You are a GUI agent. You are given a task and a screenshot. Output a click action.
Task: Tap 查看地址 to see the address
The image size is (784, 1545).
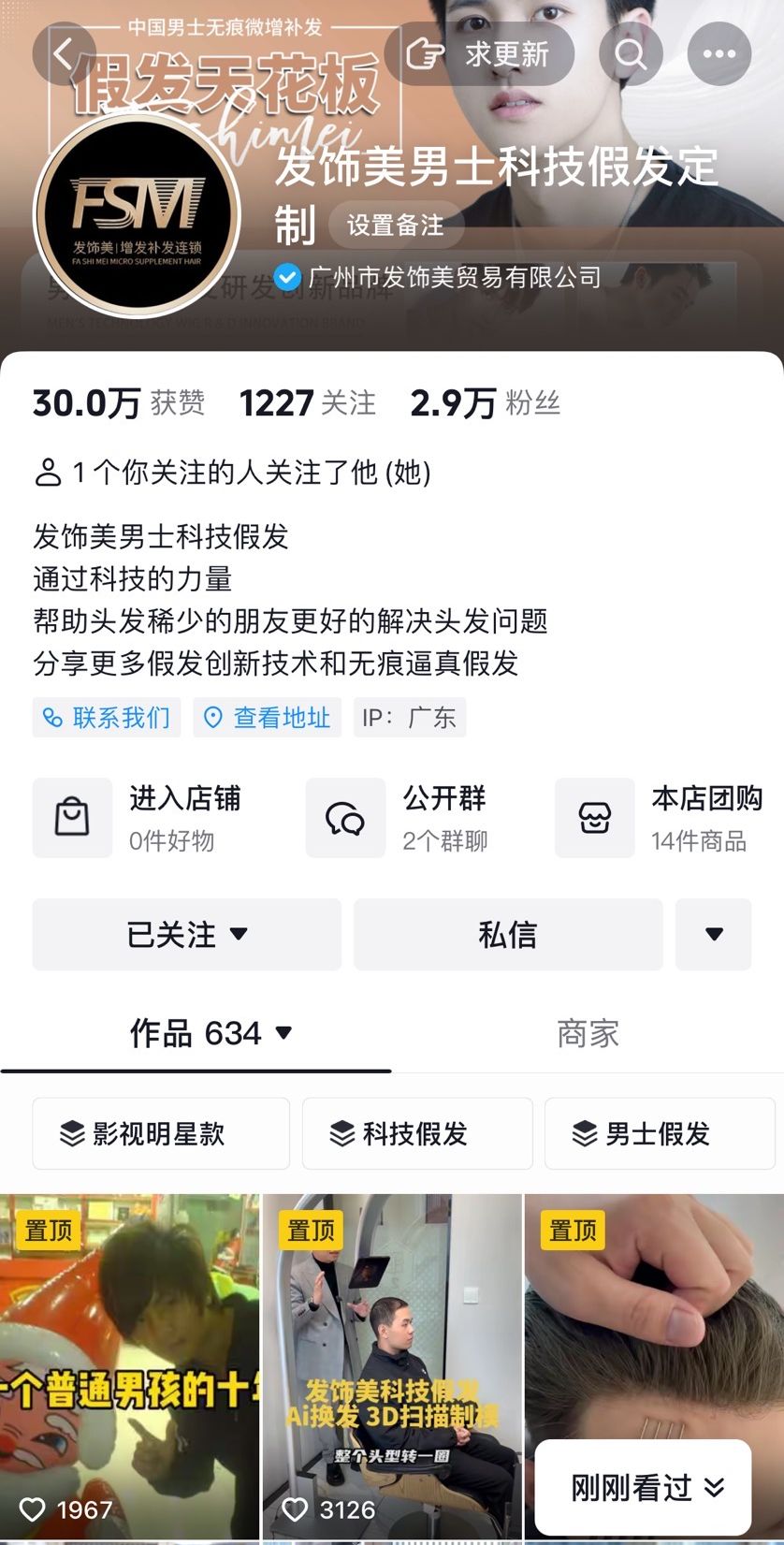(268, 718)
